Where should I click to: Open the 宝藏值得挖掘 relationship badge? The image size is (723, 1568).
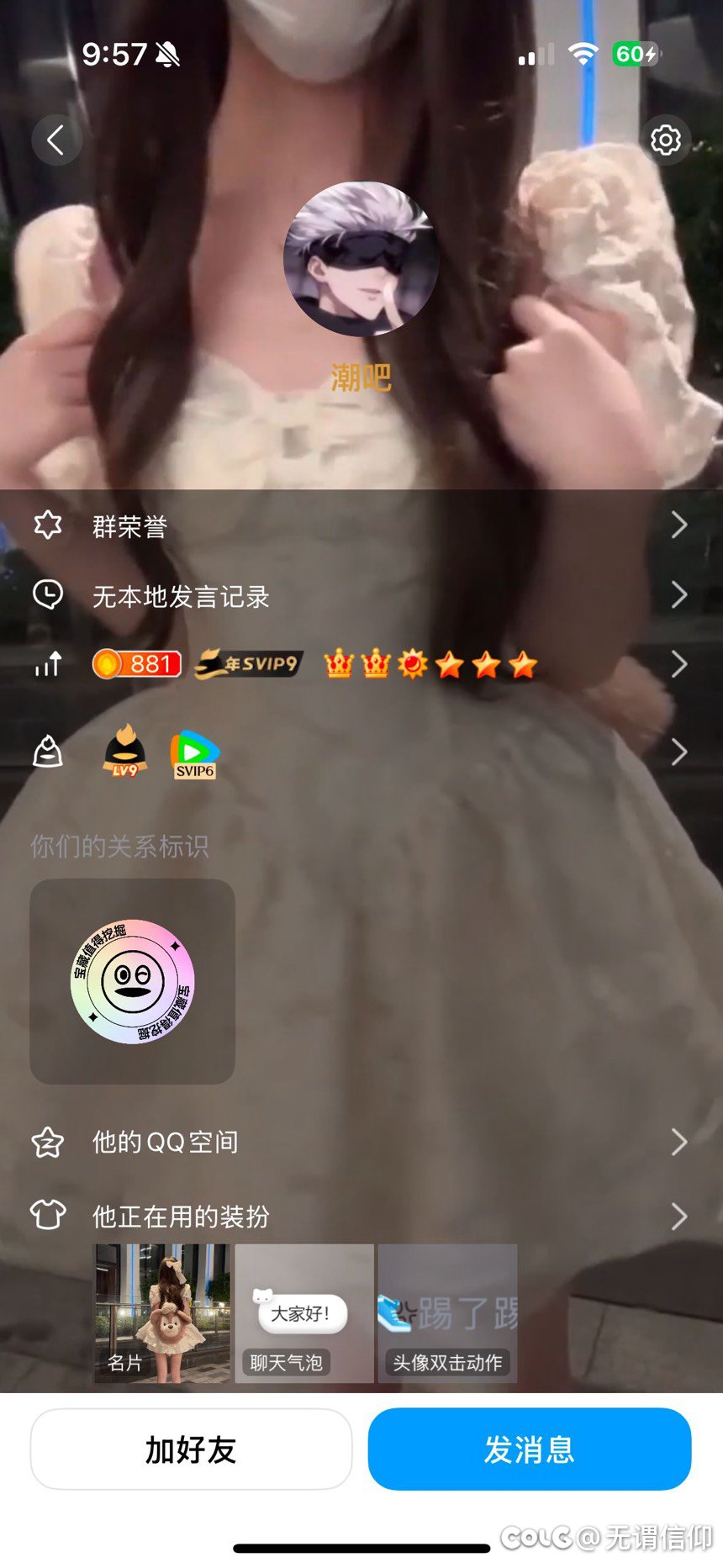pyautogui.click(x=131, y=982)
